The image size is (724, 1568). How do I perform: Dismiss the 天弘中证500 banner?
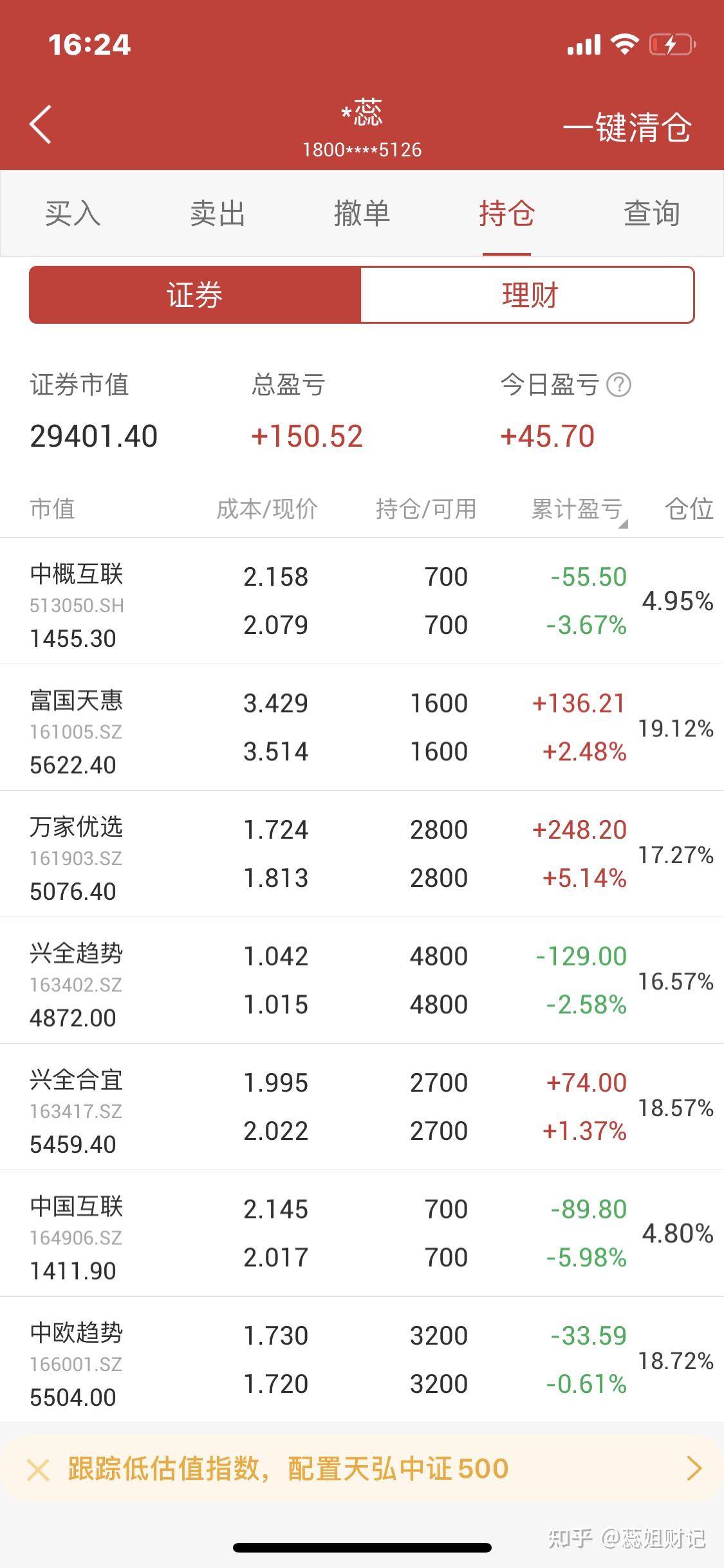coord(39,1470)
